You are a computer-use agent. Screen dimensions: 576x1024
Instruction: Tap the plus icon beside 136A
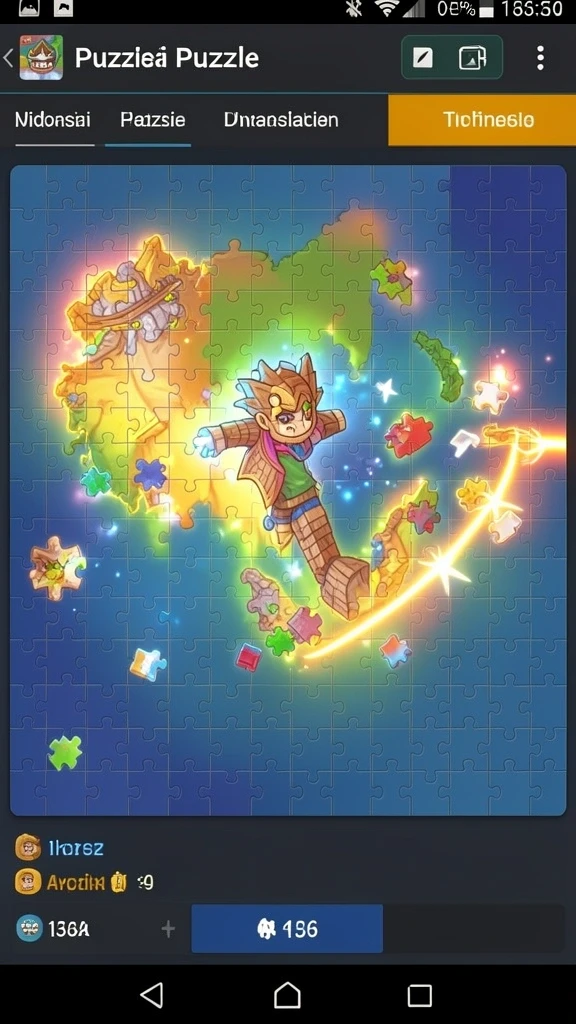pyautogui.click(x=168, y=929)
